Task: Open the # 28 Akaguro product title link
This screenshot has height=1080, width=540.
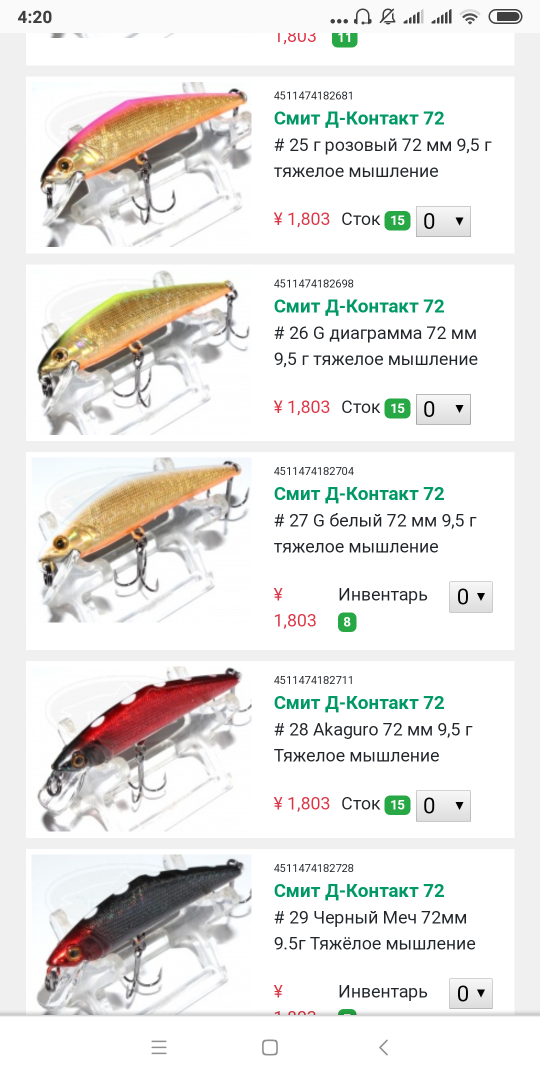Action: click(359, 703)
